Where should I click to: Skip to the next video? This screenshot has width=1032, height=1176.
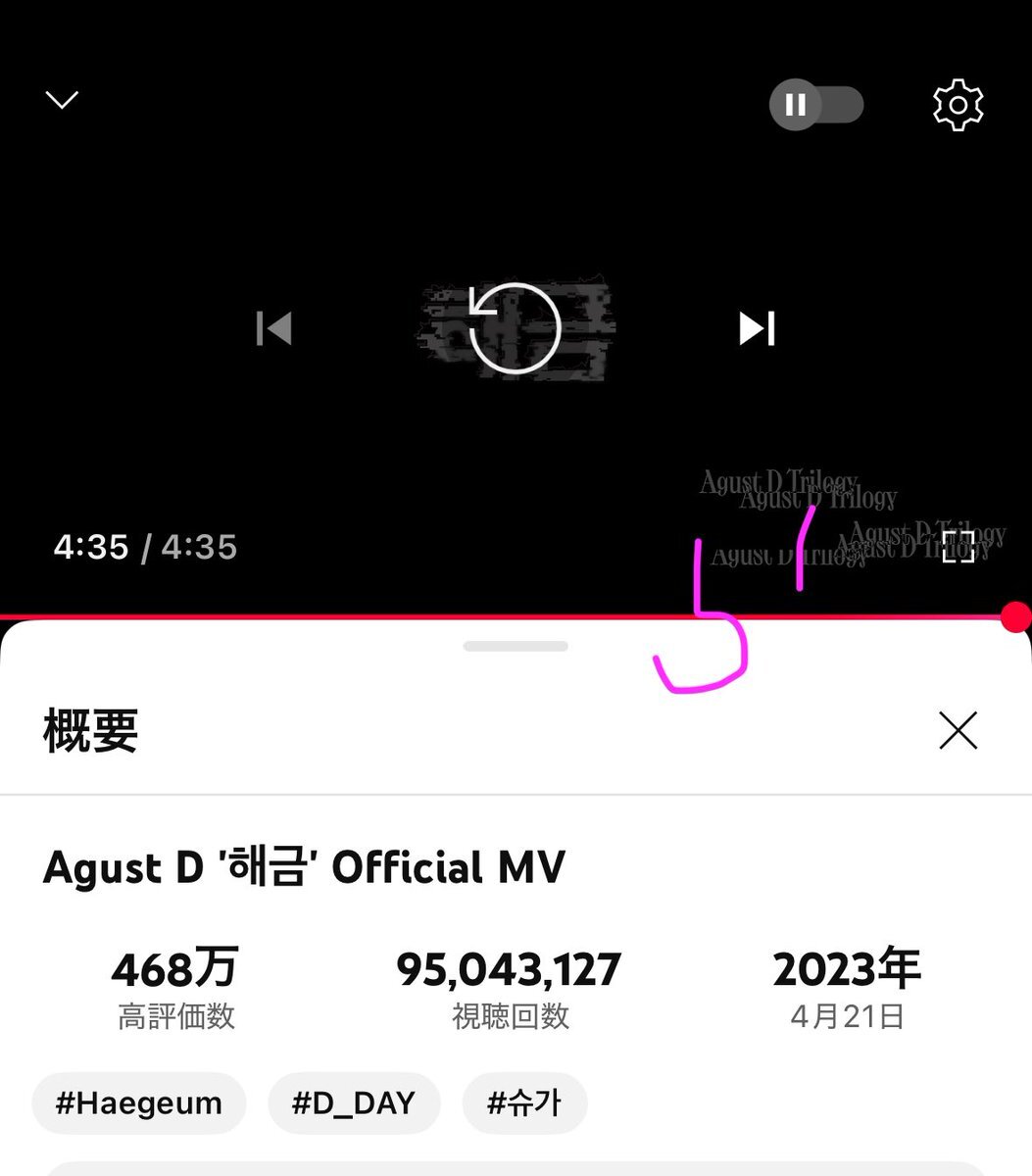(757, 328)
